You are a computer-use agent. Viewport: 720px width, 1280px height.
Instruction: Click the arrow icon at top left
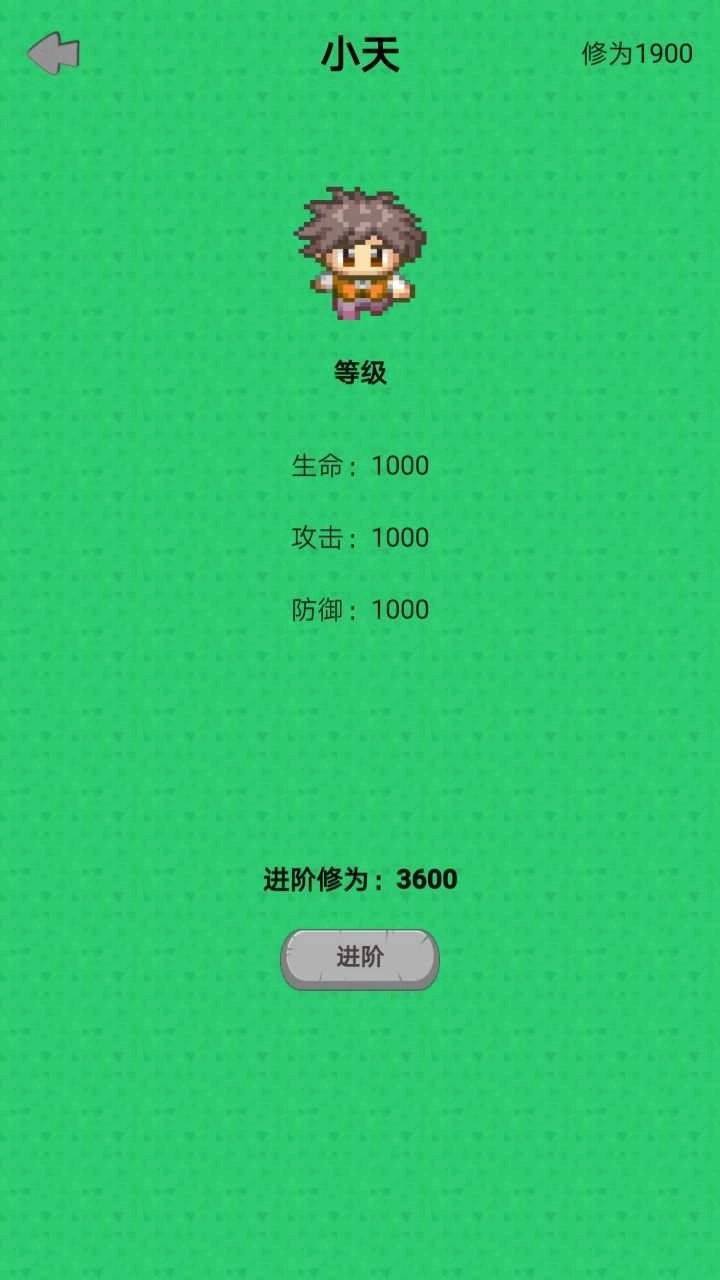[54, 52]
